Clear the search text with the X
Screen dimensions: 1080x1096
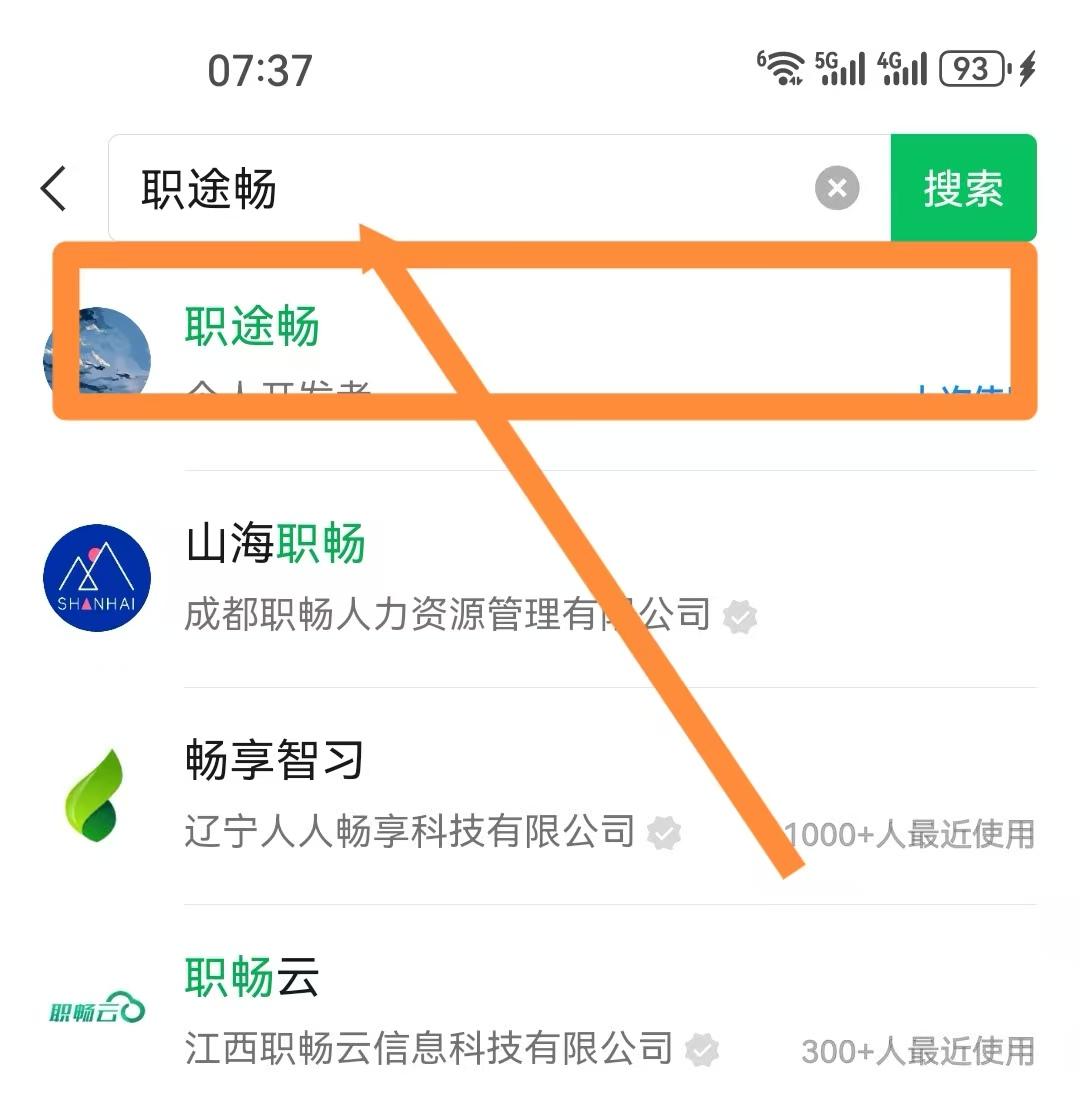point(837,188)
